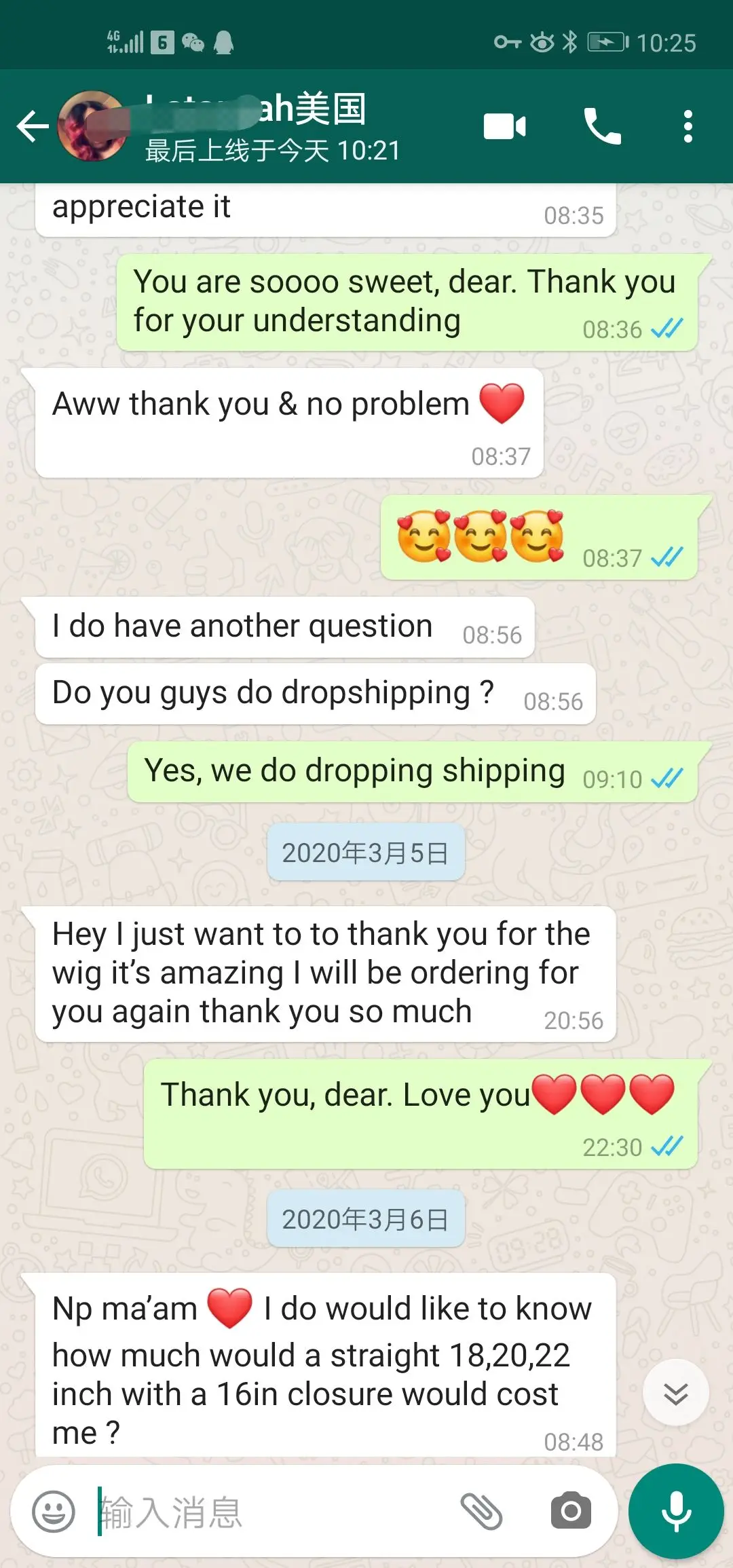The image size is (733, 1568).
Task: Open the three-dot overflow menu
Action: pos(688,126)
